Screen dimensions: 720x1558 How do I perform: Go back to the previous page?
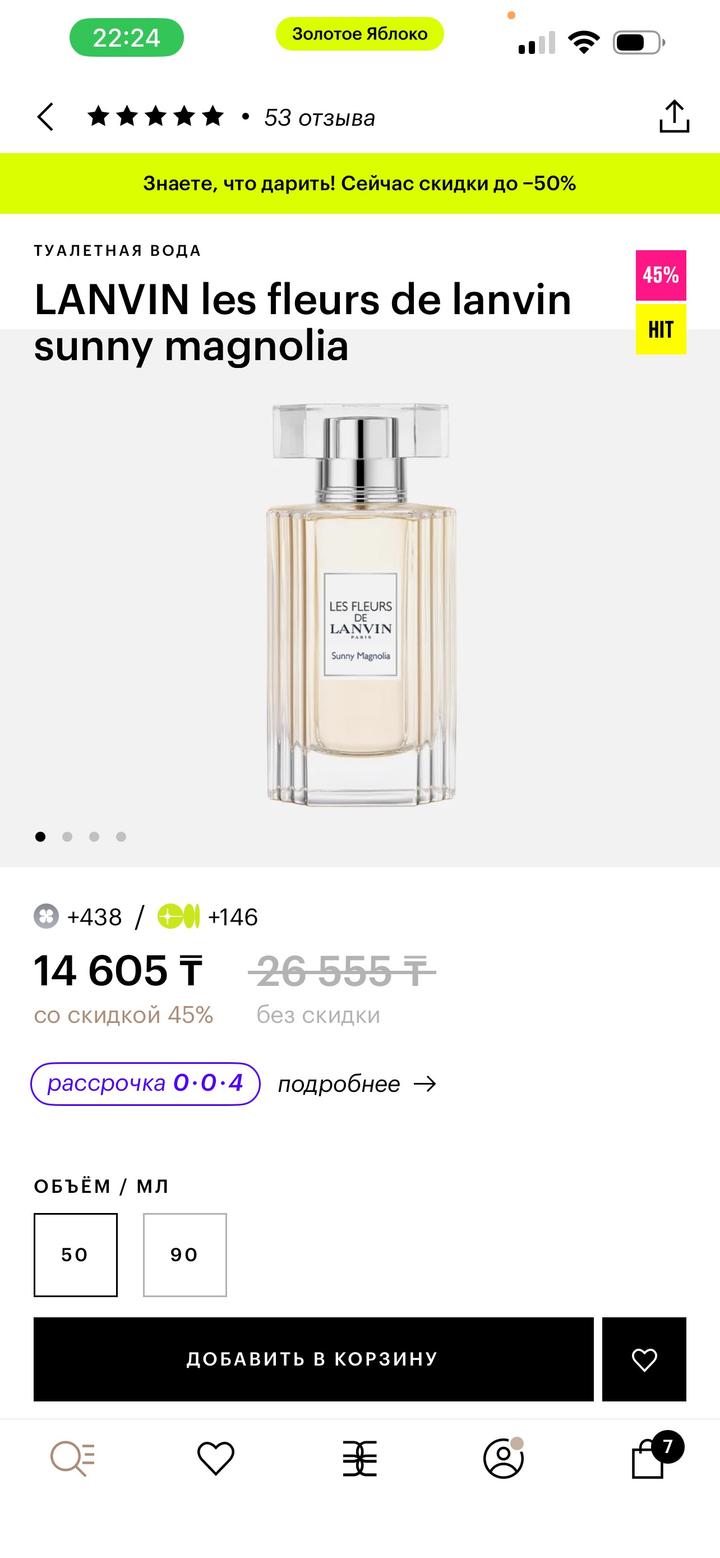point(45,117)
